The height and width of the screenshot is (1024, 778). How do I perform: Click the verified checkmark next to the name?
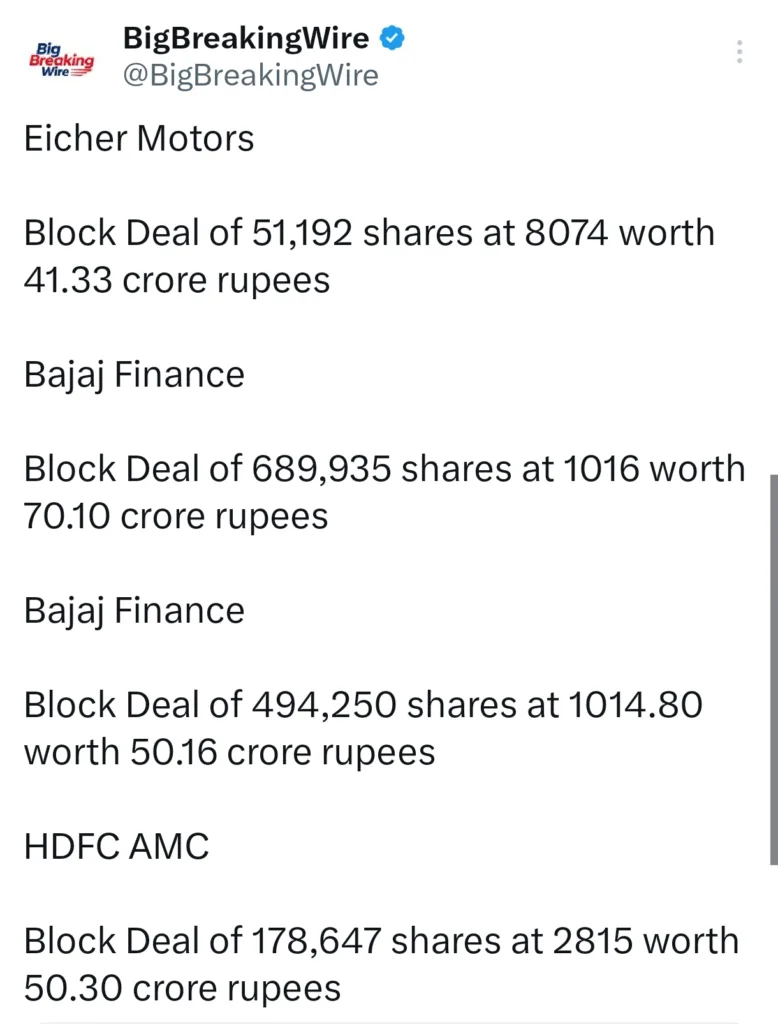click(x=390, y=37)
